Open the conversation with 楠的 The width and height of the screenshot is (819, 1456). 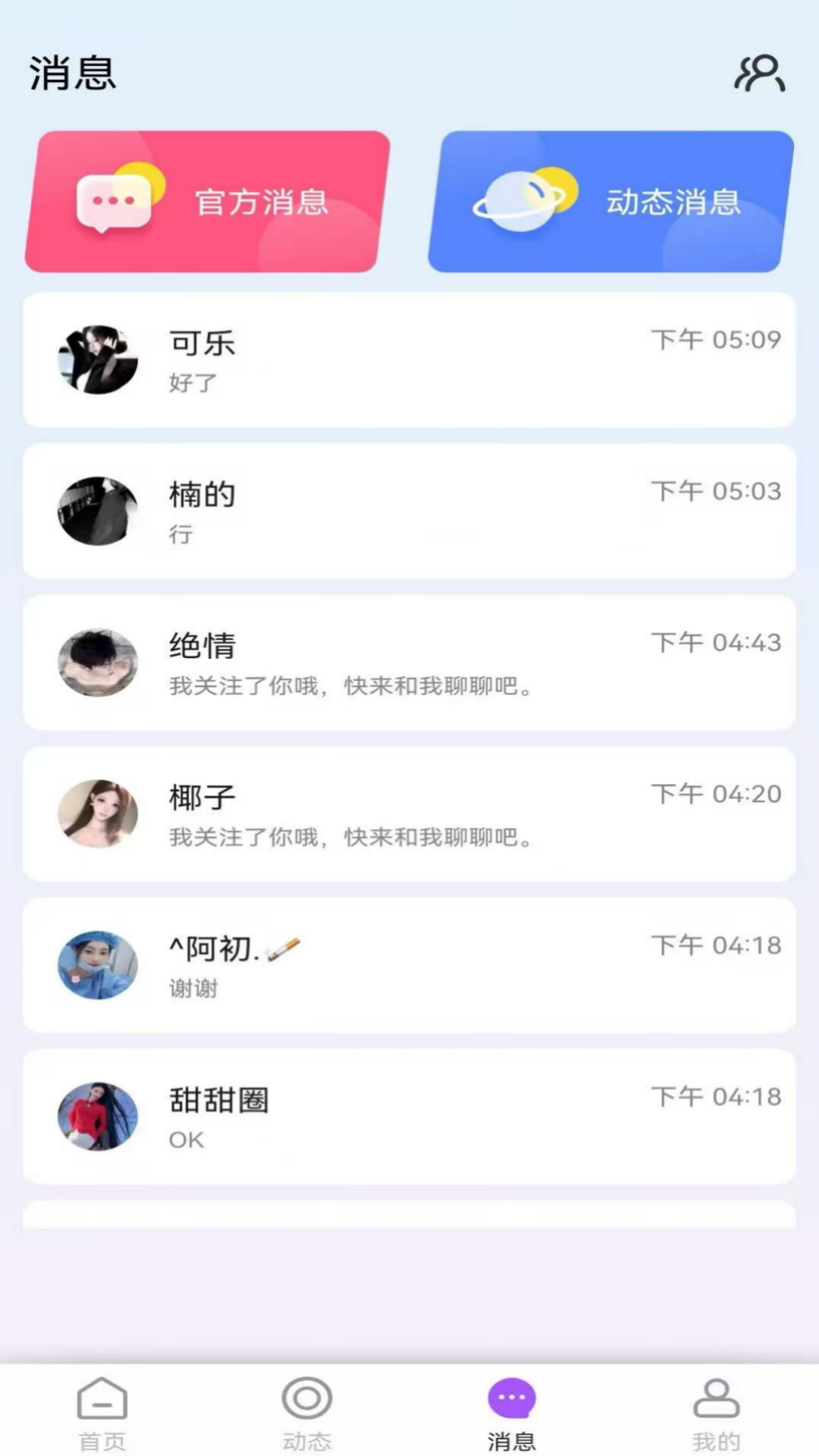pyautogui.click(x=409, y=510)
